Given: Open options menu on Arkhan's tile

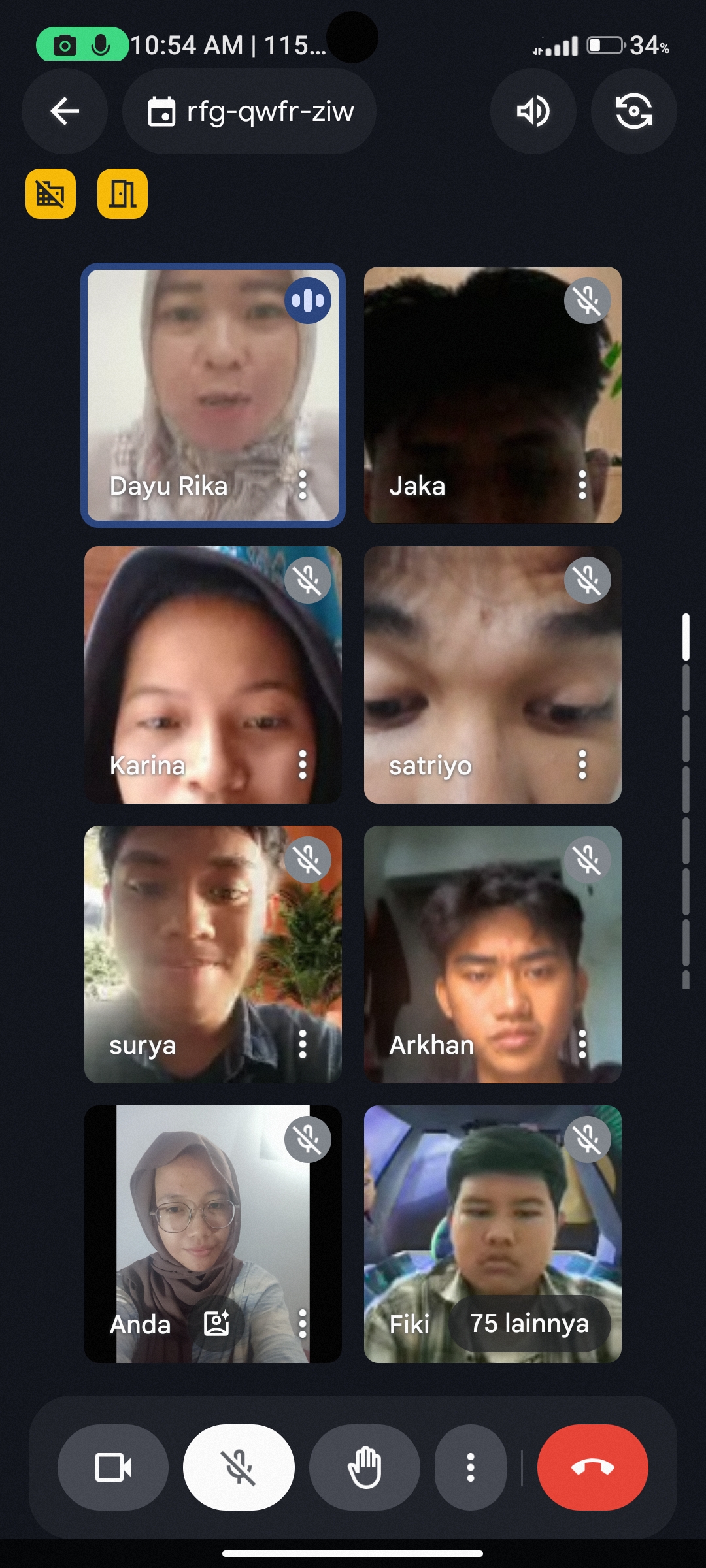Looking at the screenshot, I should point(582,1045).
